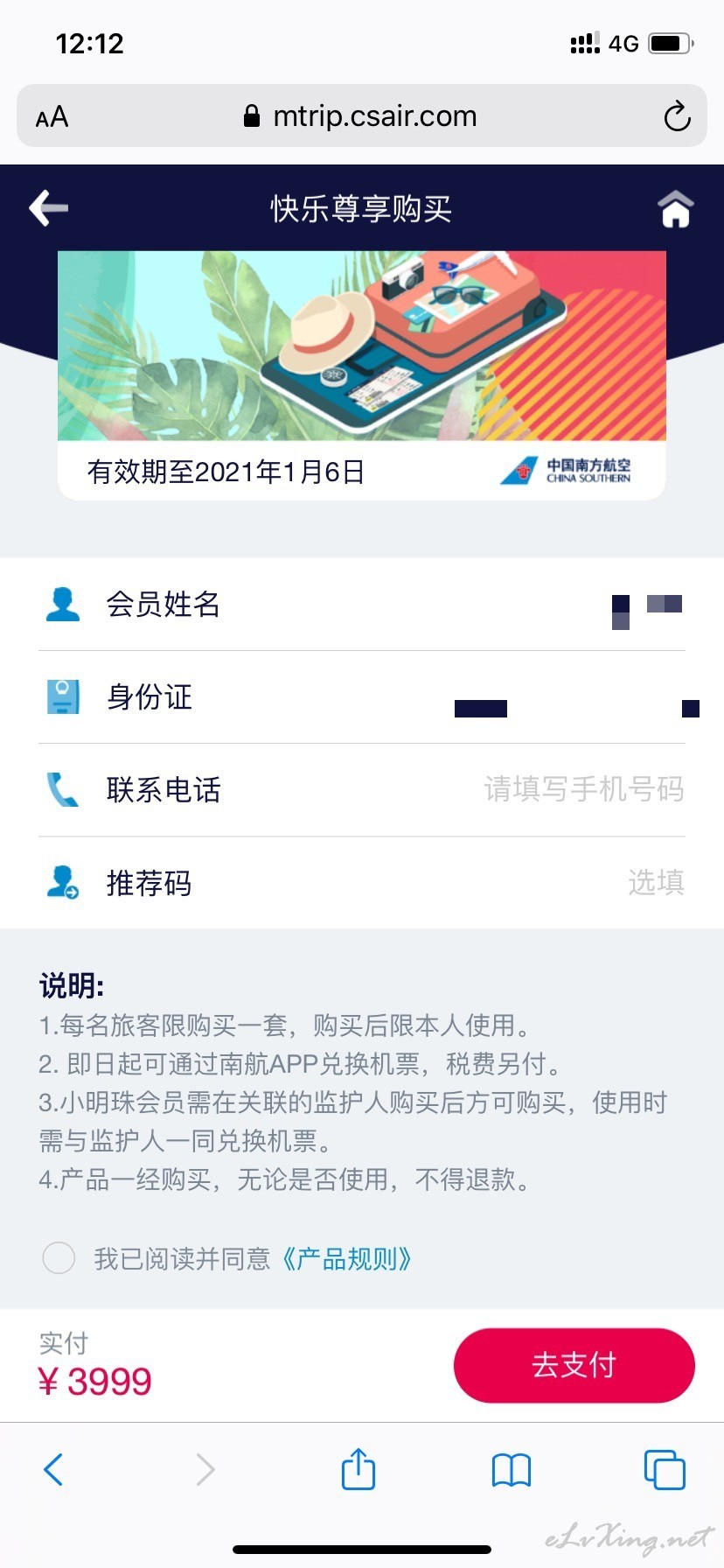
Task: Open the AA text size menu
Action: pos(52,116)
